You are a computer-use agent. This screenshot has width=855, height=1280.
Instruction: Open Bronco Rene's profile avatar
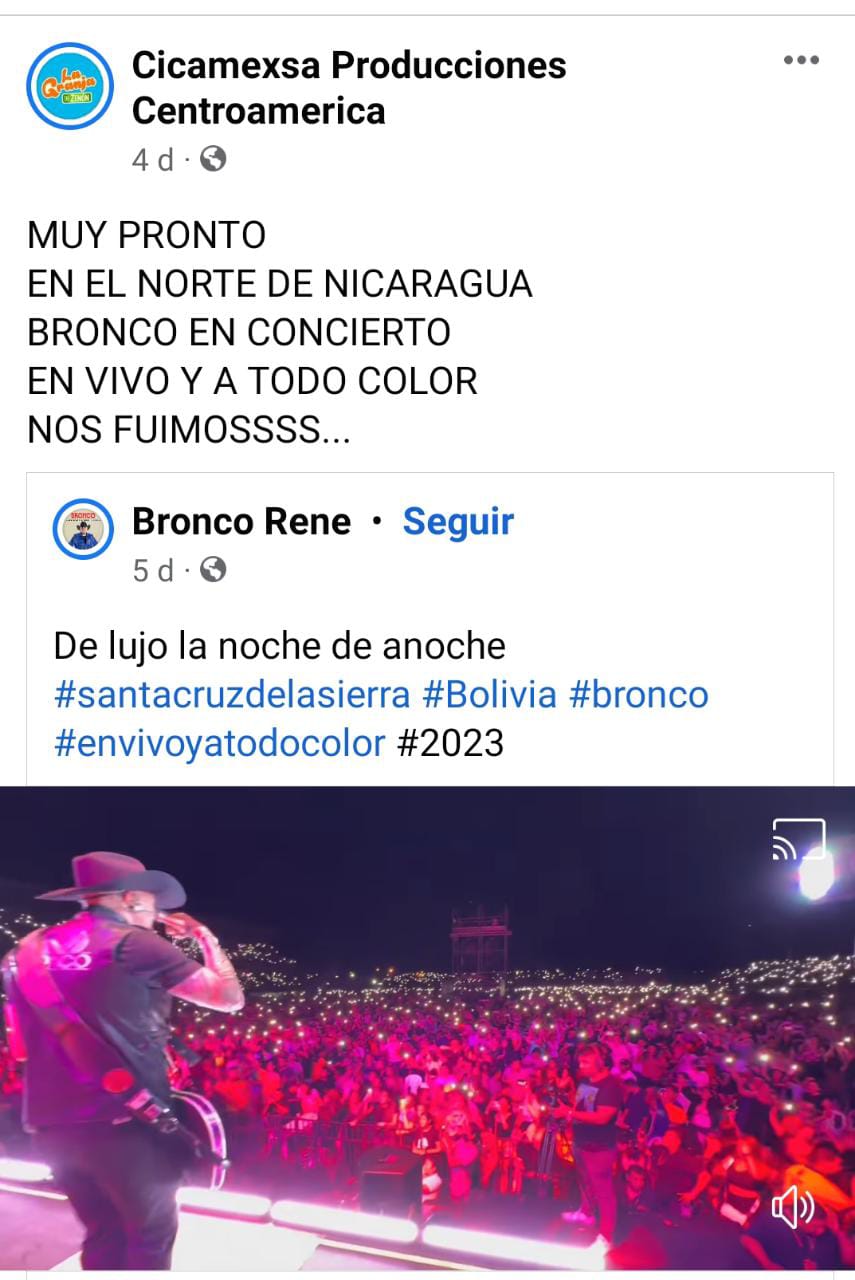[x=83, y=529]
